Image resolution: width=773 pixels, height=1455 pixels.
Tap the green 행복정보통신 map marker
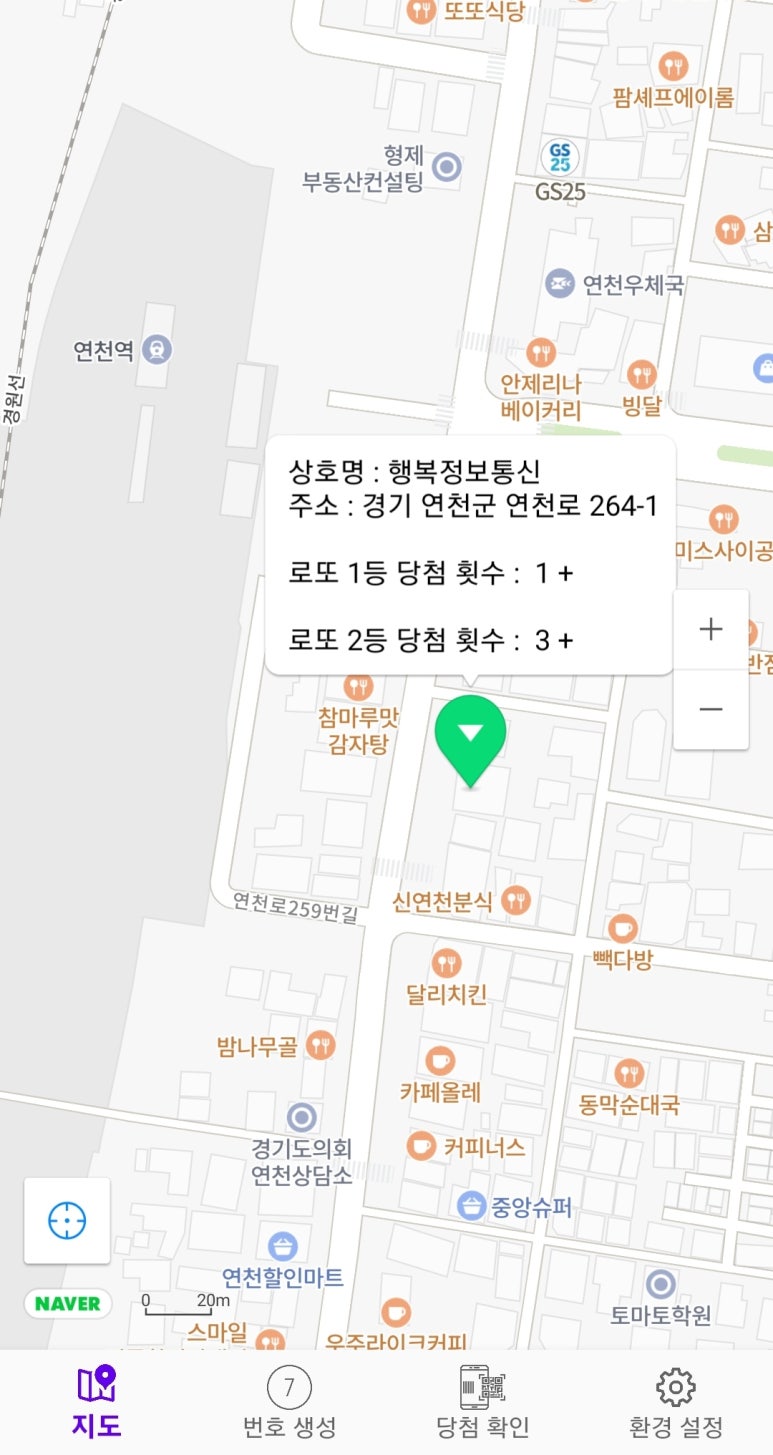point(470,737)
